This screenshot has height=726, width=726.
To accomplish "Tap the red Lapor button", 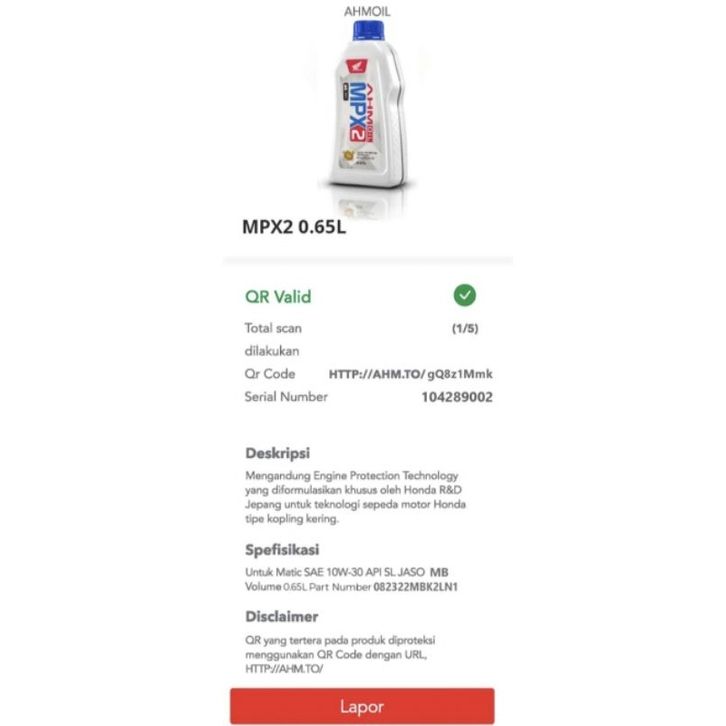I will (x=362, y=706).
